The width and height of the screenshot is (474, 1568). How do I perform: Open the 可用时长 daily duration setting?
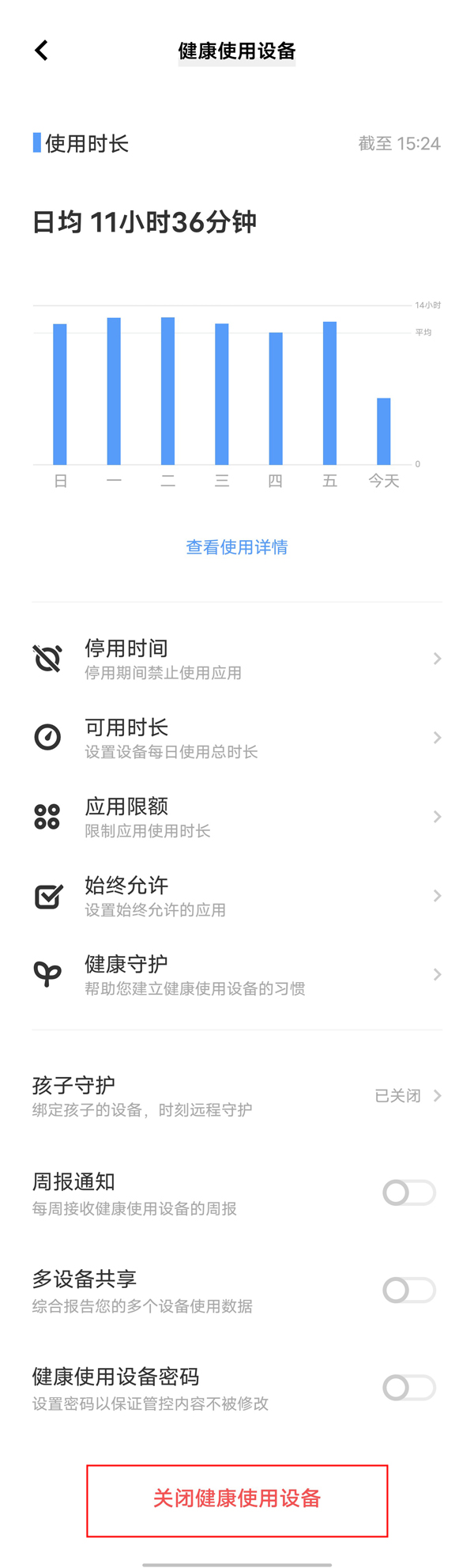pyautogui.click(x=236, y=738)
